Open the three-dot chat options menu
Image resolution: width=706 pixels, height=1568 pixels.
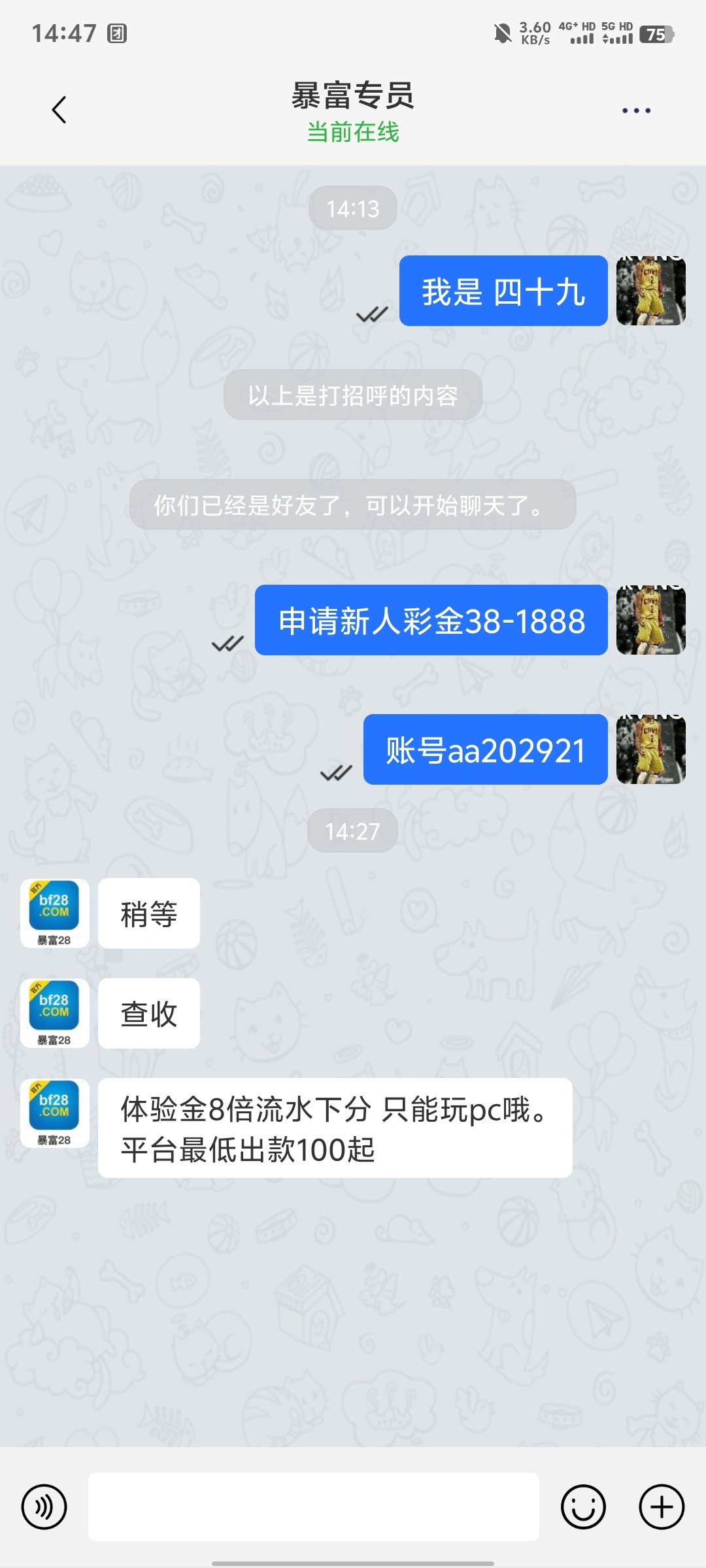click(x=636, y=110)
